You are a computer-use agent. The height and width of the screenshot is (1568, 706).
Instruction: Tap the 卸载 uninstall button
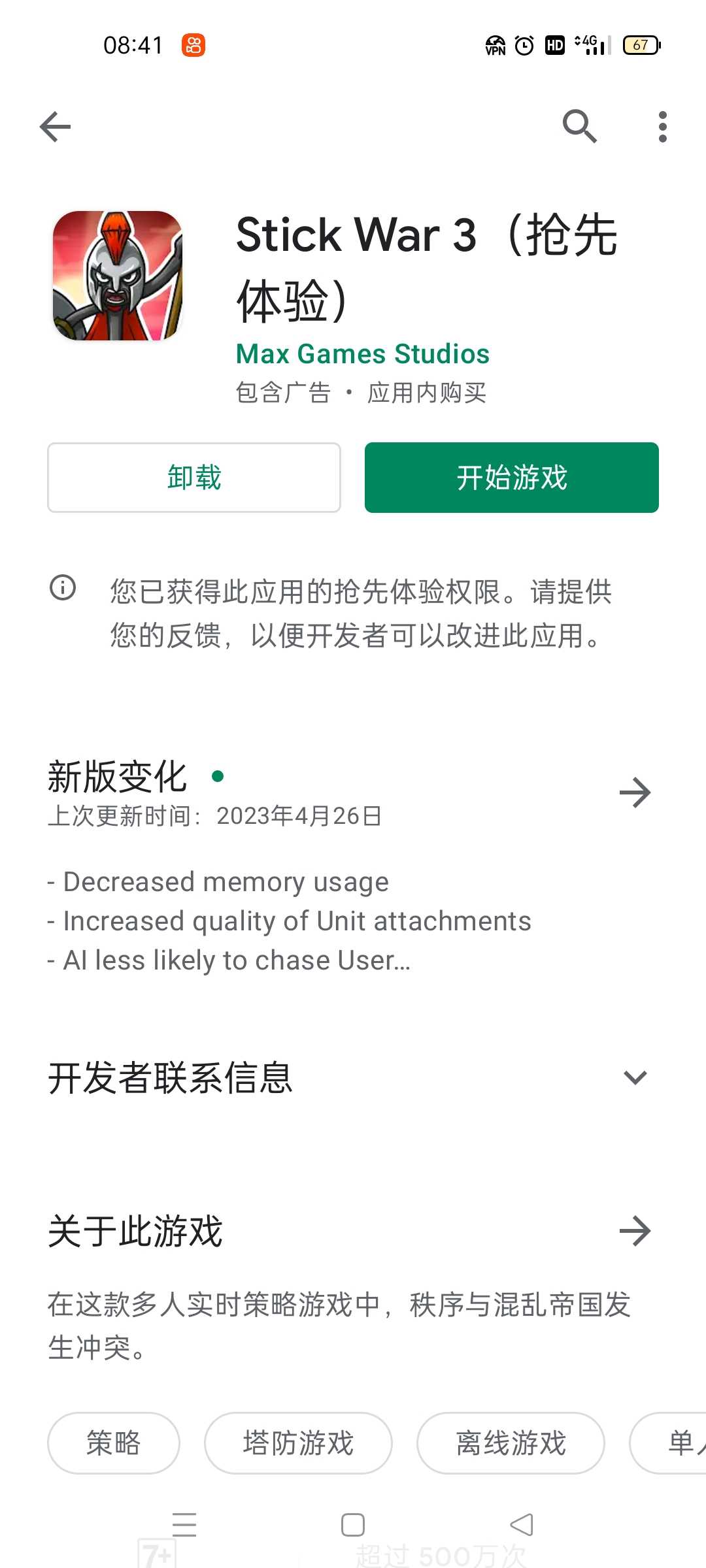(x=194, y=478)
